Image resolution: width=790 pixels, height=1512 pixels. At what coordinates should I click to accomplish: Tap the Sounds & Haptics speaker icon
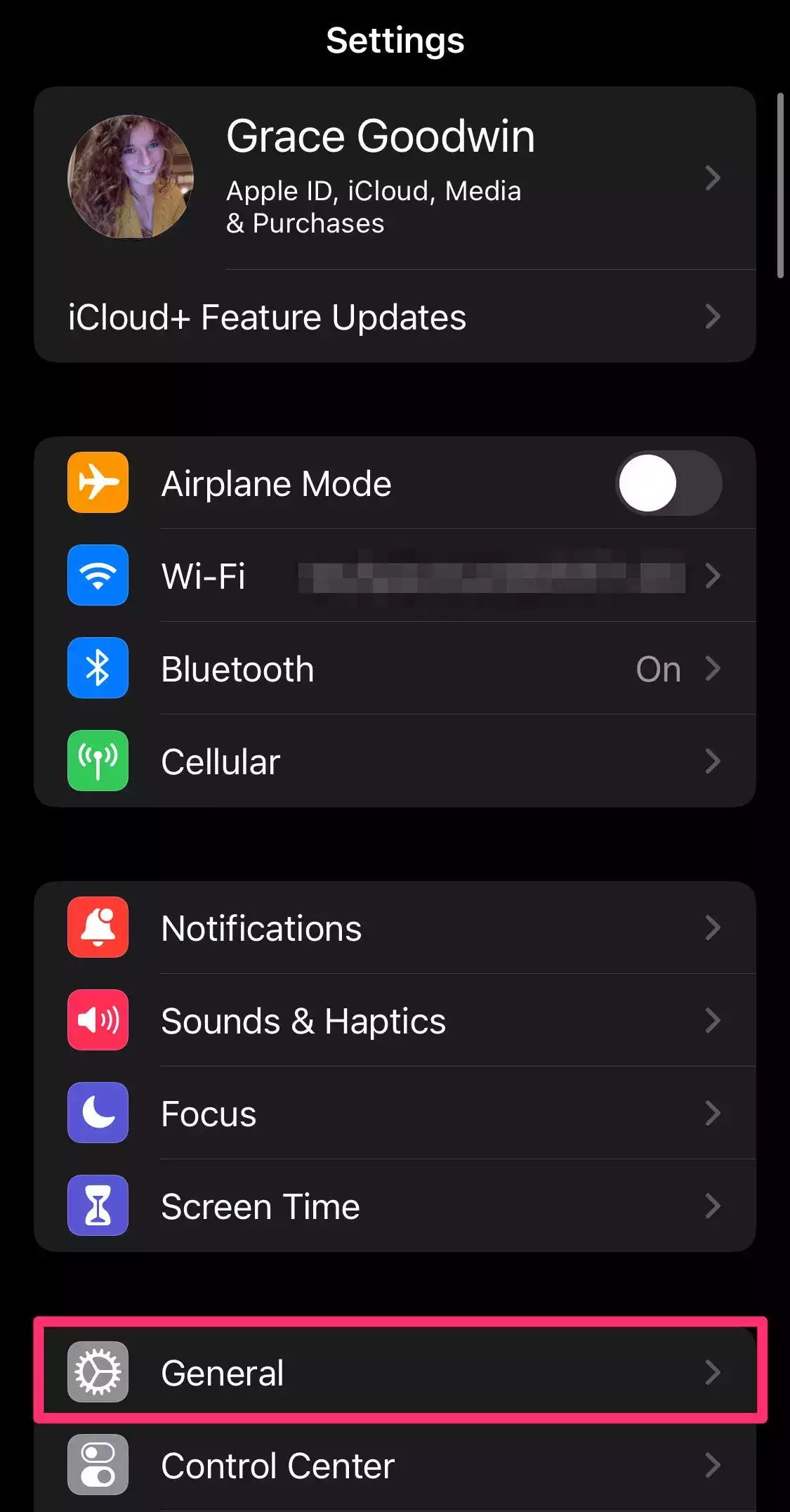[x=98, y=1020]
